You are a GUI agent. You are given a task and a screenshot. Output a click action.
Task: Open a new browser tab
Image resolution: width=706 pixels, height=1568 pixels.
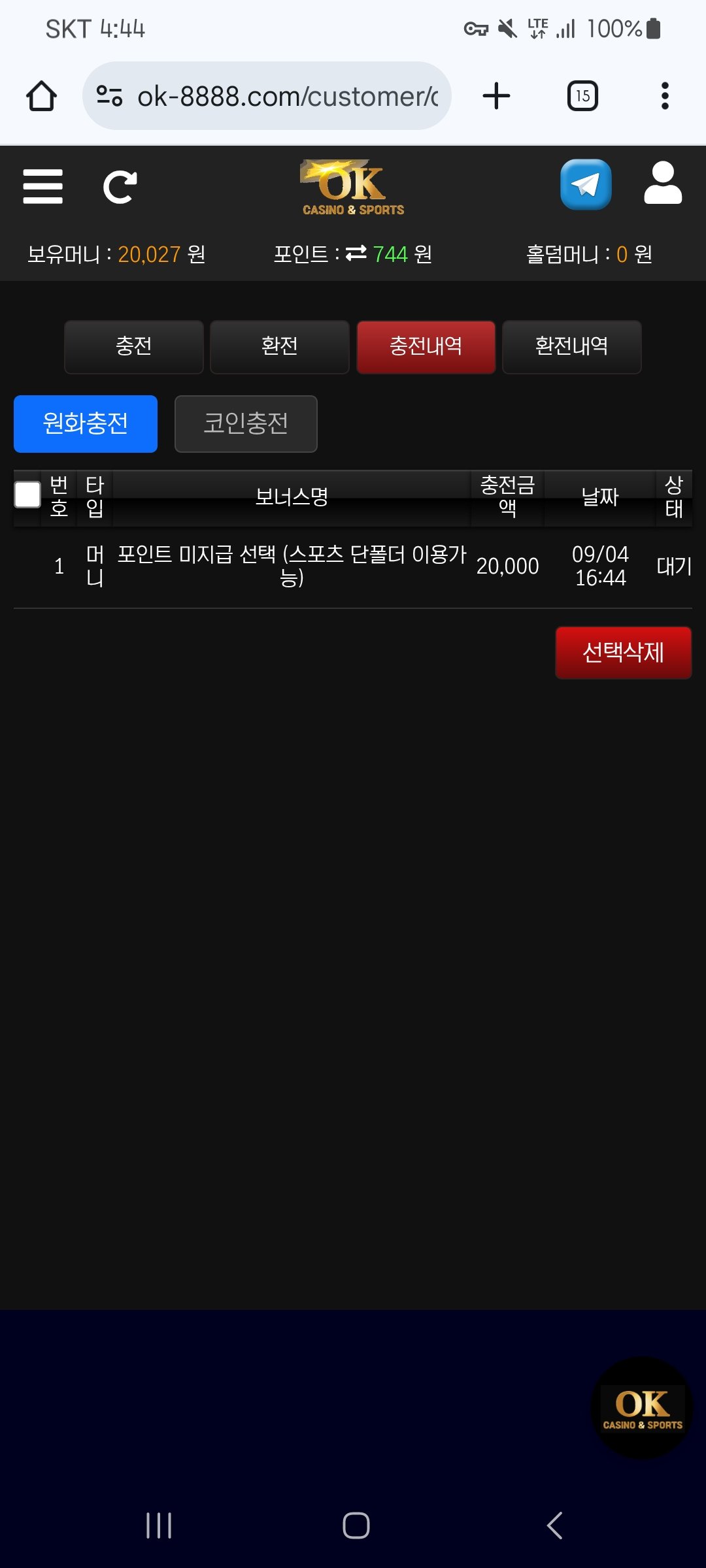click(x=496, y=96)
